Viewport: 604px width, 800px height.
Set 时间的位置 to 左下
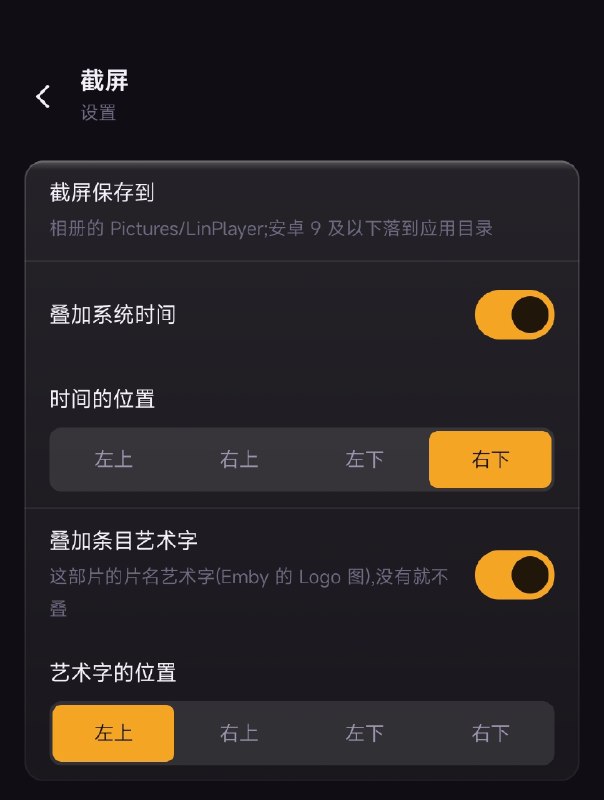[365, 459]
